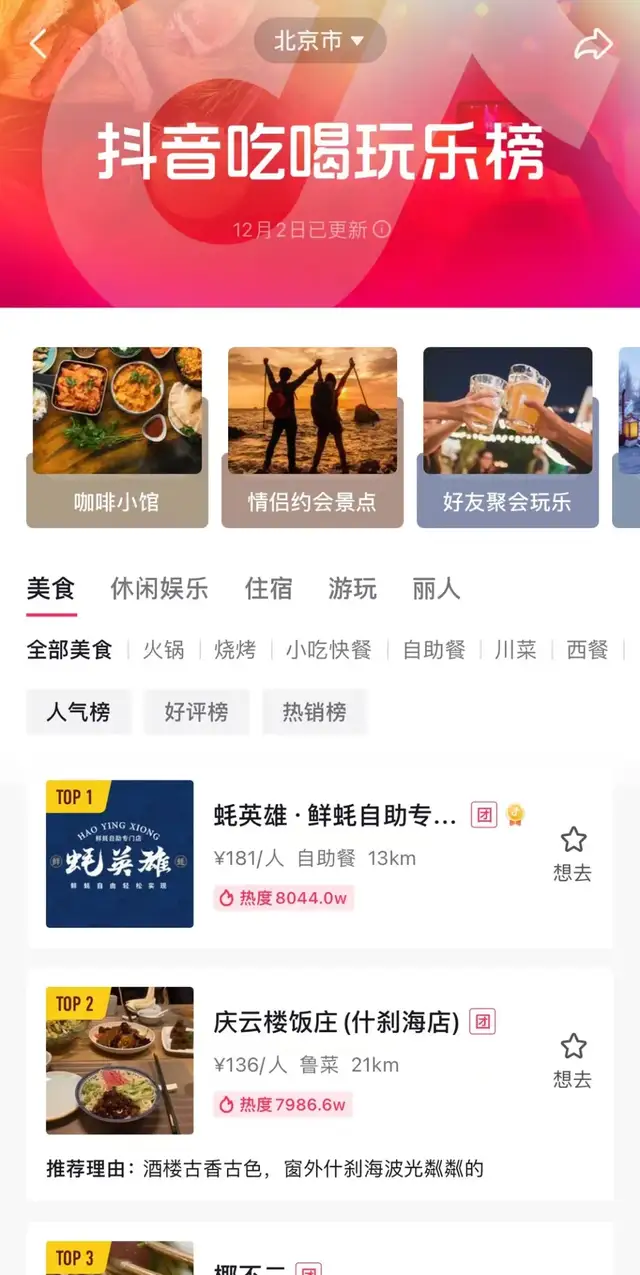This screenshot has width=640, height=1275.
Task: Select the 自助餐 food filter
Action: point(434,650)
